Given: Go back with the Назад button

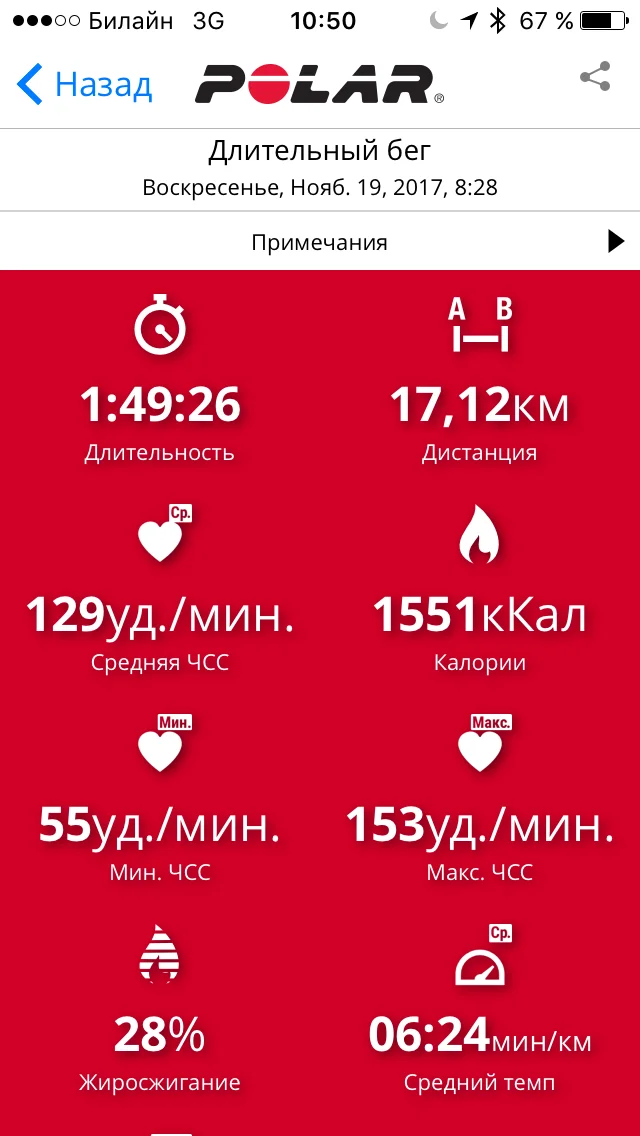Looking at the screenshot, I should (x=85, y=84).
